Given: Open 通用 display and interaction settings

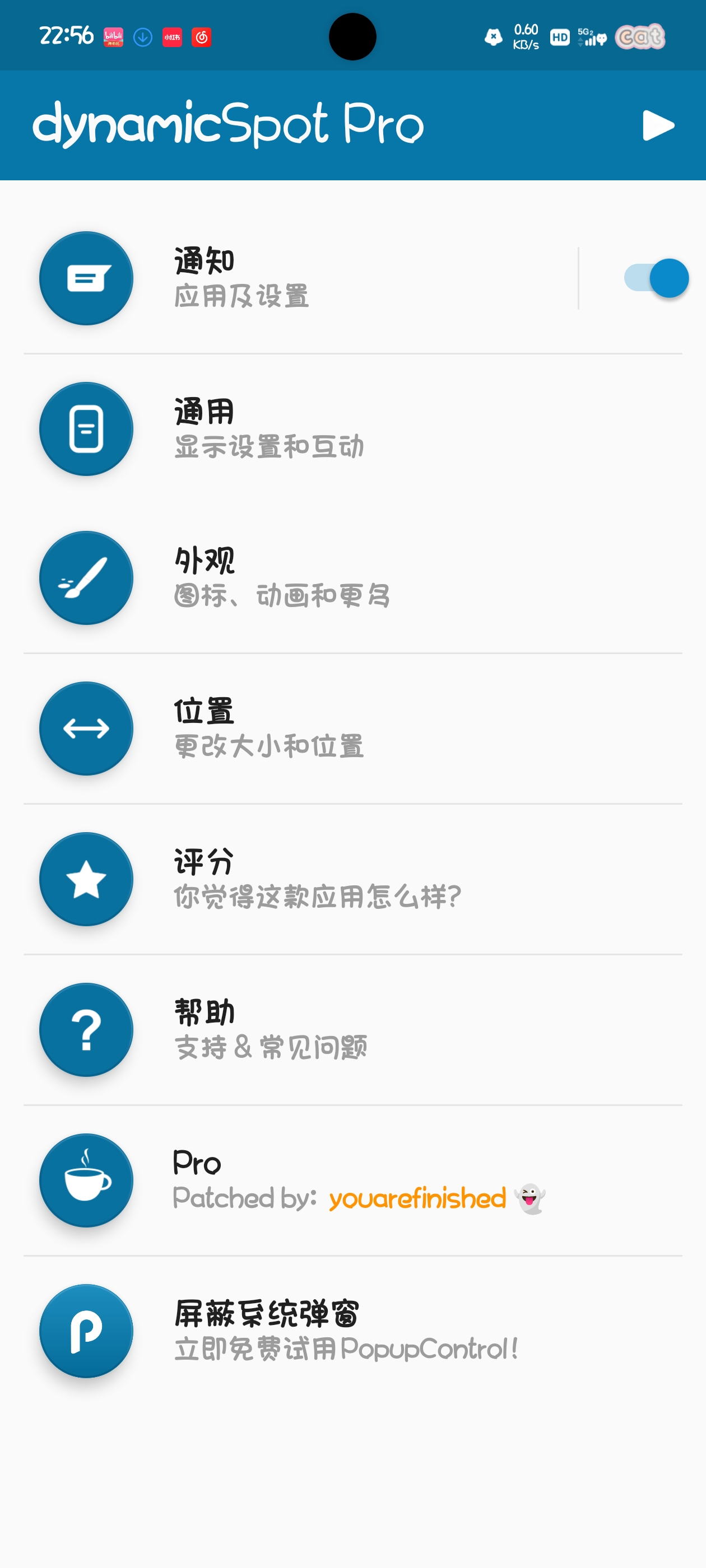Looking at the screenshot, I should pyautogui.click(x=352, y=428).
